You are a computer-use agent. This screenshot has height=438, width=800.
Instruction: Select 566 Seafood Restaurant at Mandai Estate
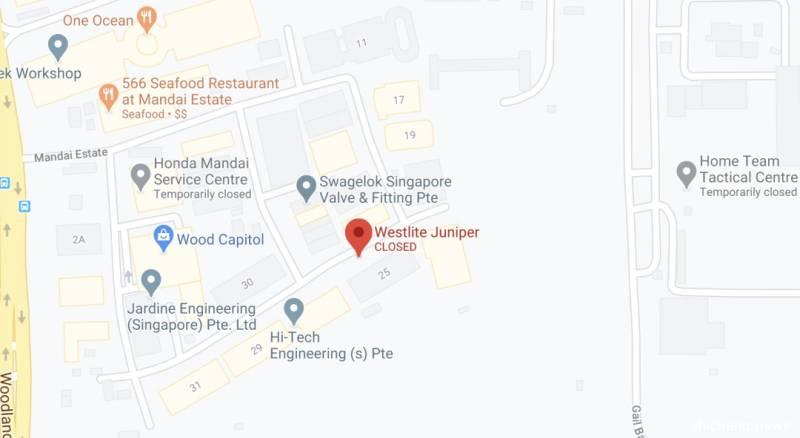coord(109,95)
